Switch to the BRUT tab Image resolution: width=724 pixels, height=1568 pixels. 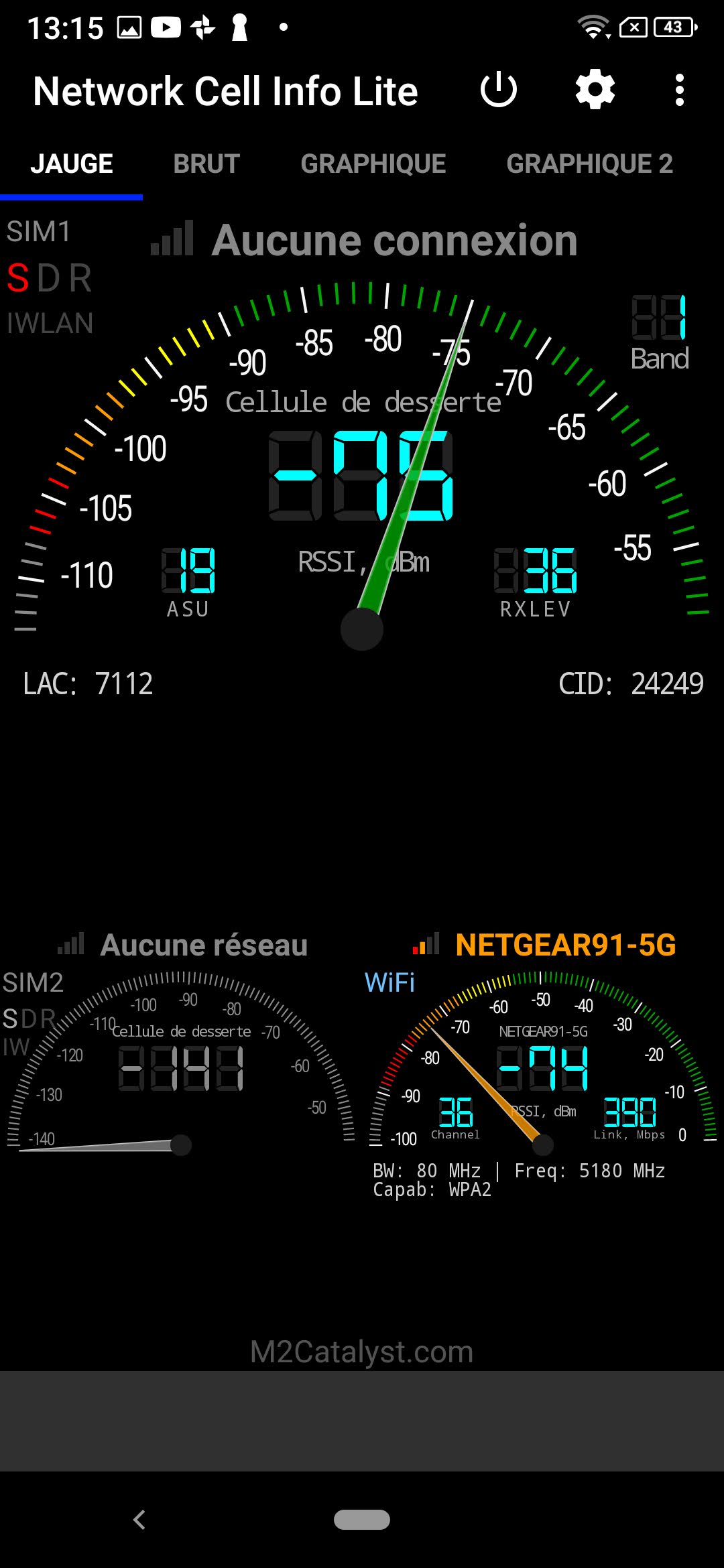coord(206,164)
